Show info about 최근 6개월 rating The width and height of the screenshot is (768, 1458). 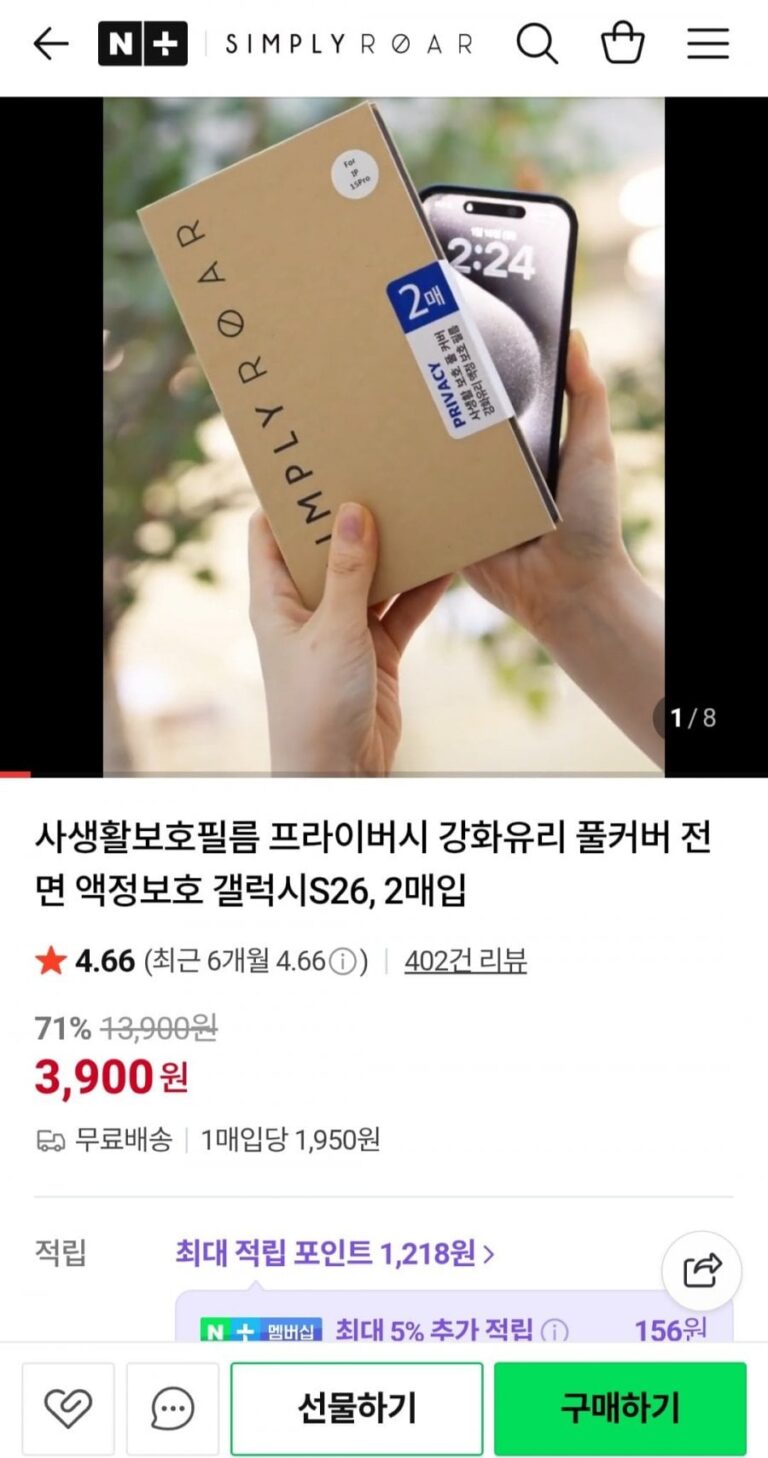343,962
